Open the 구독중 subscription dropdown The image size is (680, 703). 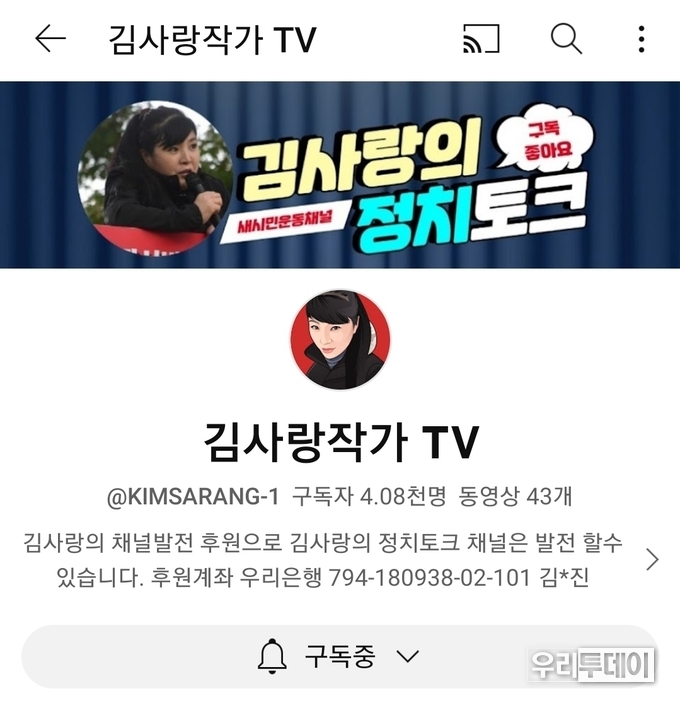click(x=339, y=656)
